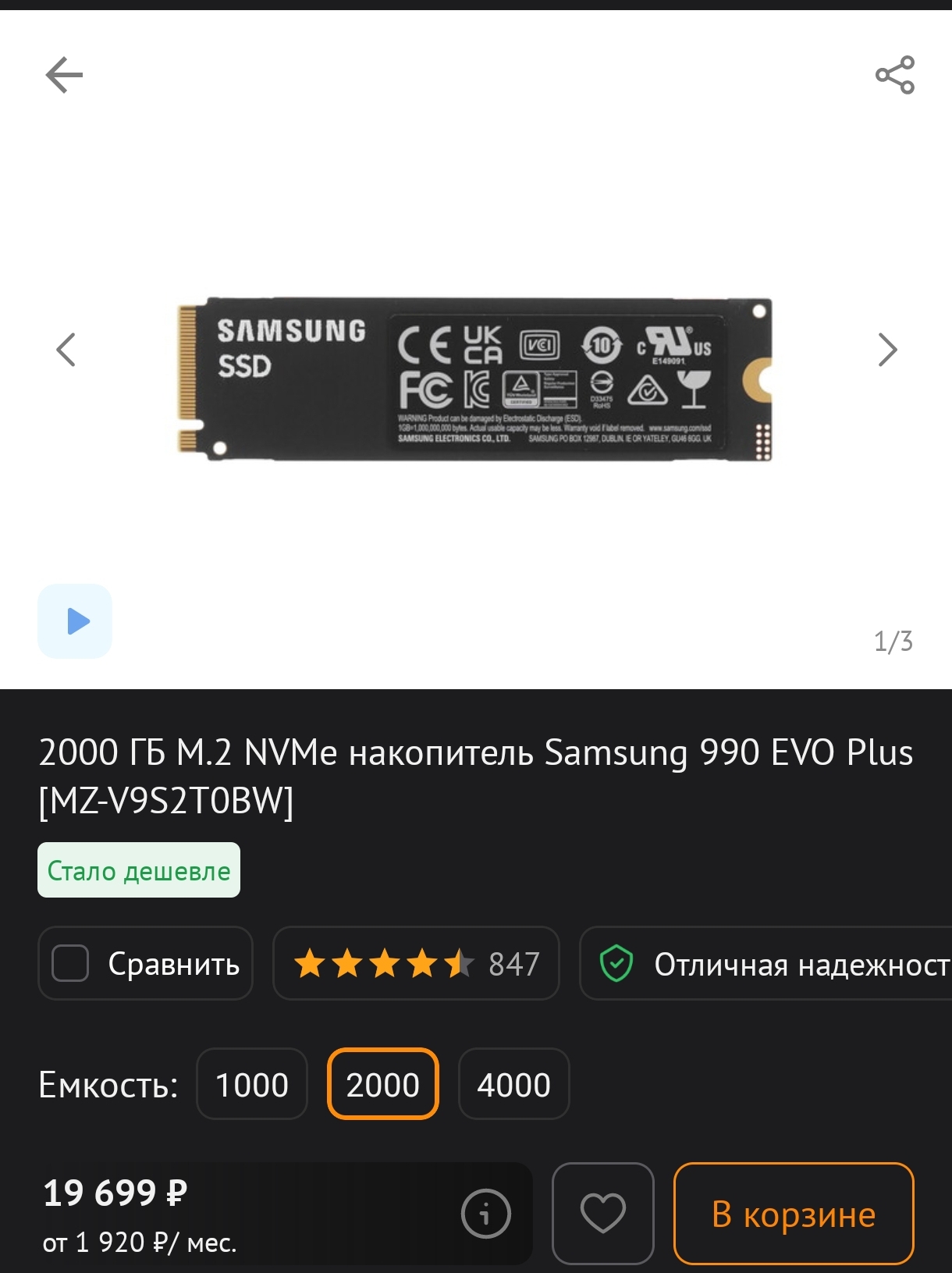Select the 4000 capacity option

[x=513, y=1084]
